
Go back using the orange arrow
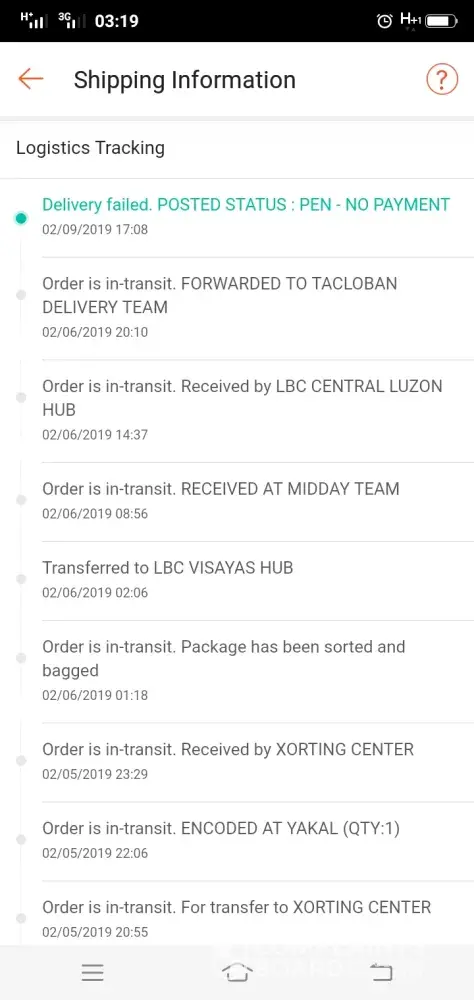point(31,79)
